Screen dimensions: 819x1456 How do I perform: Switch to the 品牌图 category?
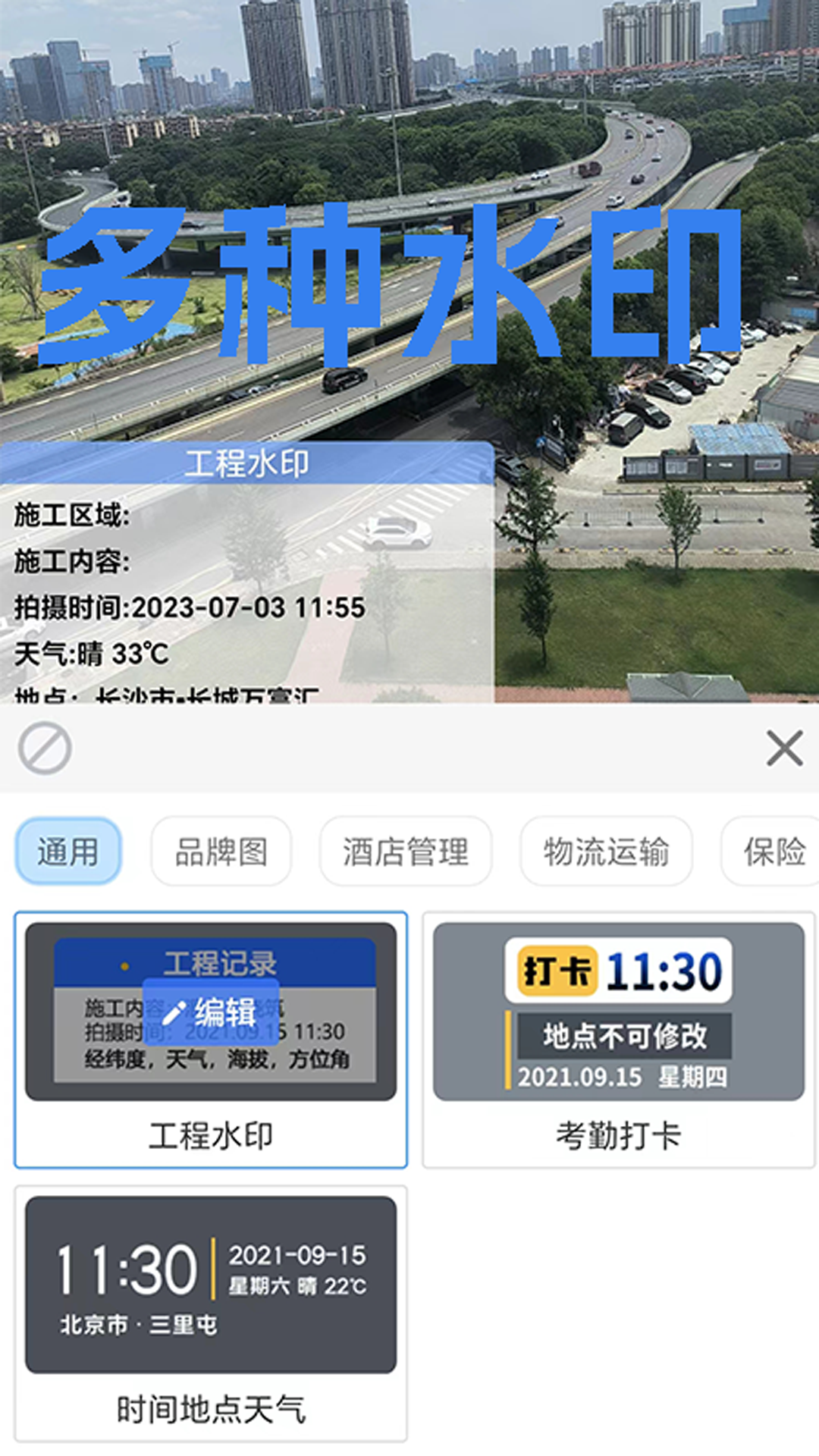[221, 851]
